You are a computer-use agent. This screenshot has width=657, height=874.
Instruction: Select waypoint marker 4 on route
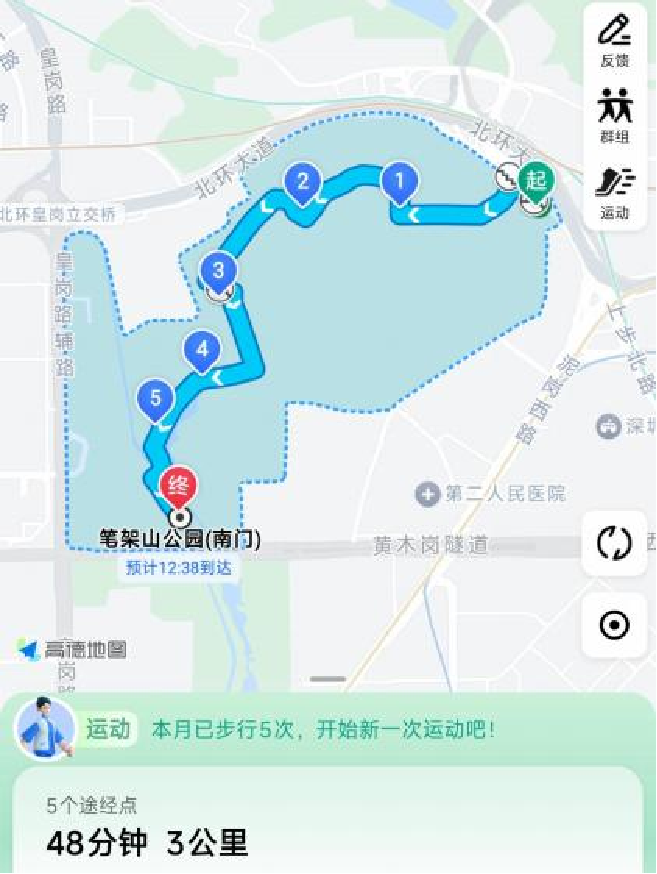(x=202, y=350)
